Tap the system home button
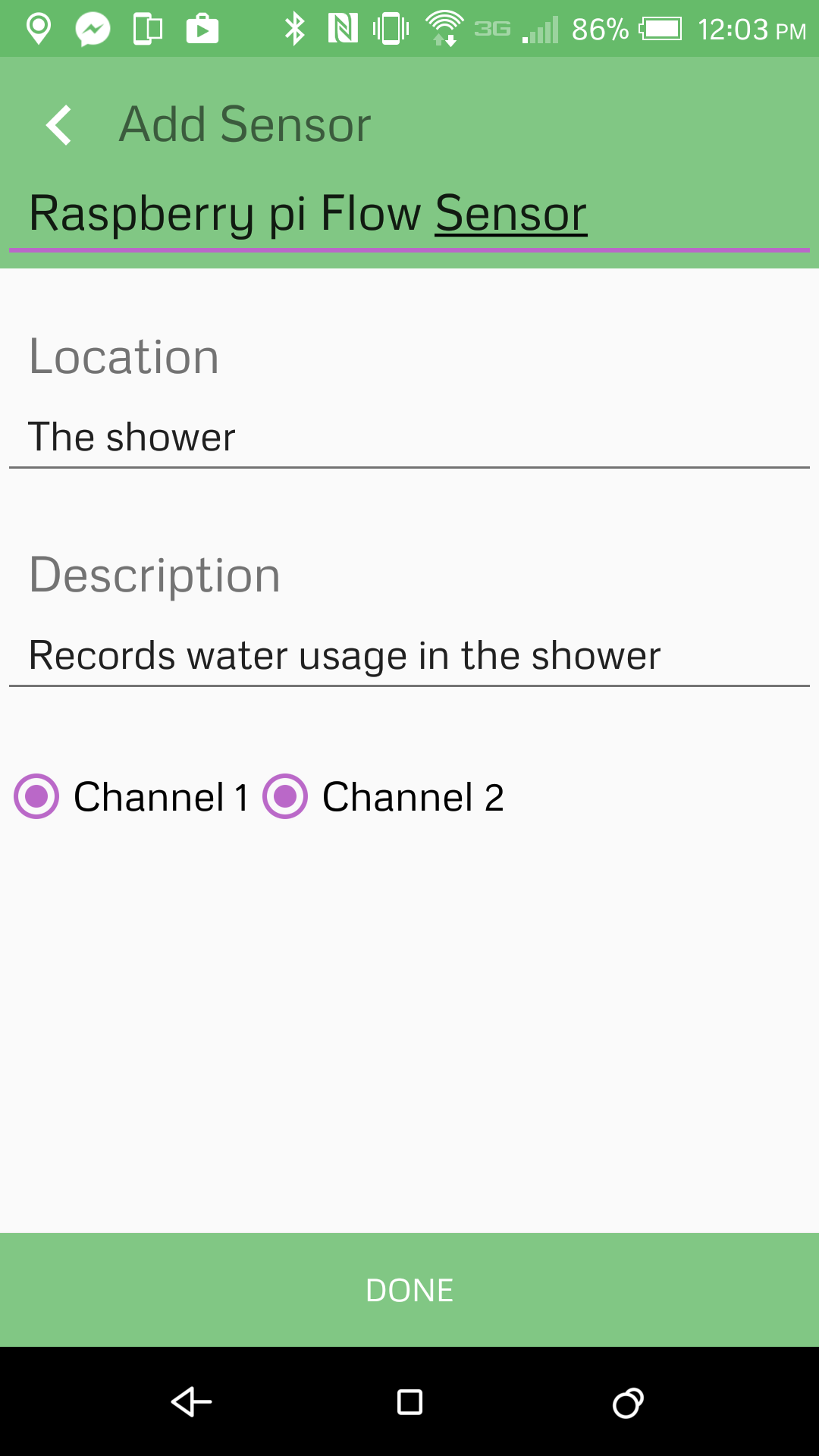This screenshot has width=819, height=1456. pyautogui.click(x=409, y=1402)
